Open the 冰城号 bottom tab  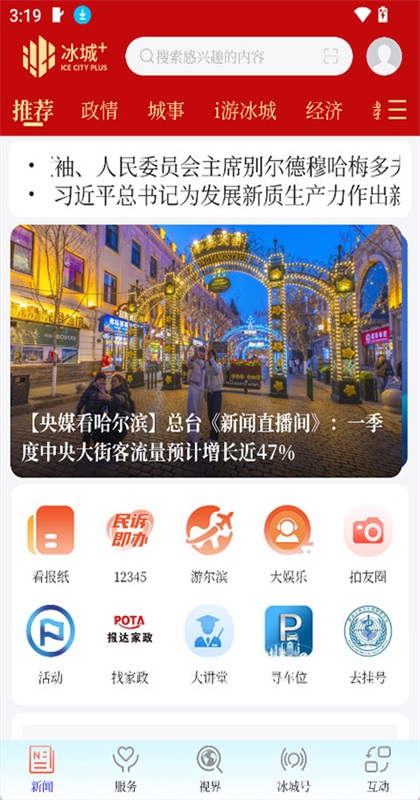point(293,769)
